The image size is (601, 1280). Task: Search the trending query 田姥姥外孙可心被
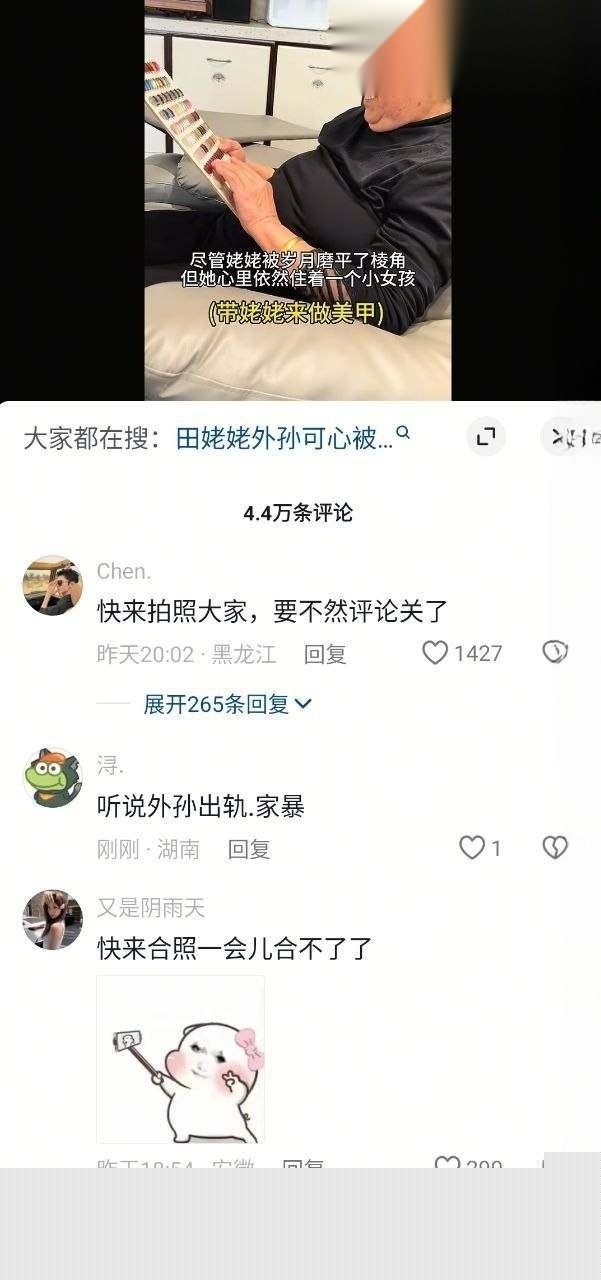290,438
